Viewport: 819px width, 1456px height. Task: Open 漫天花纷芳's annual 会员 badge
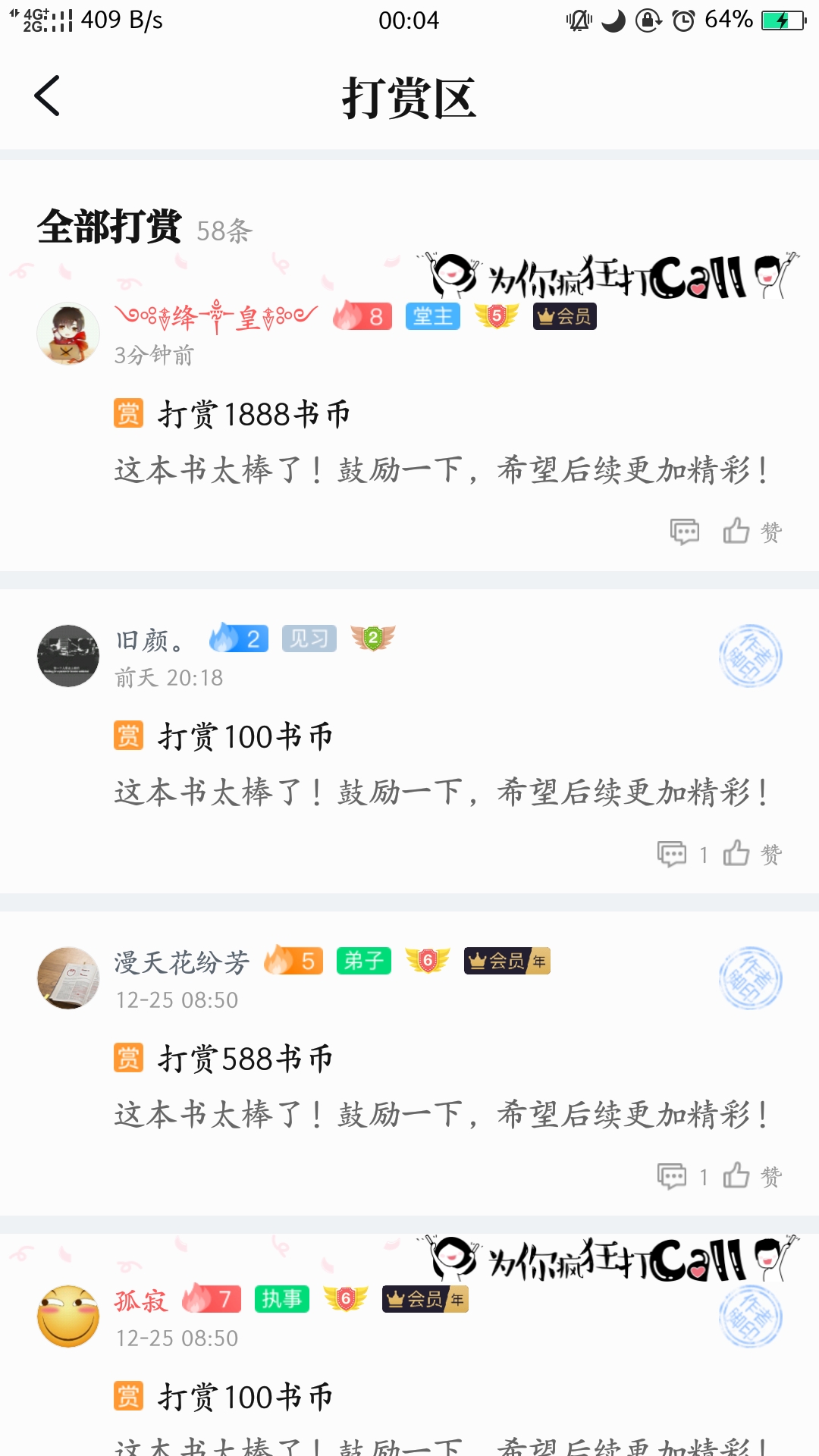click(x=507, y=962)
